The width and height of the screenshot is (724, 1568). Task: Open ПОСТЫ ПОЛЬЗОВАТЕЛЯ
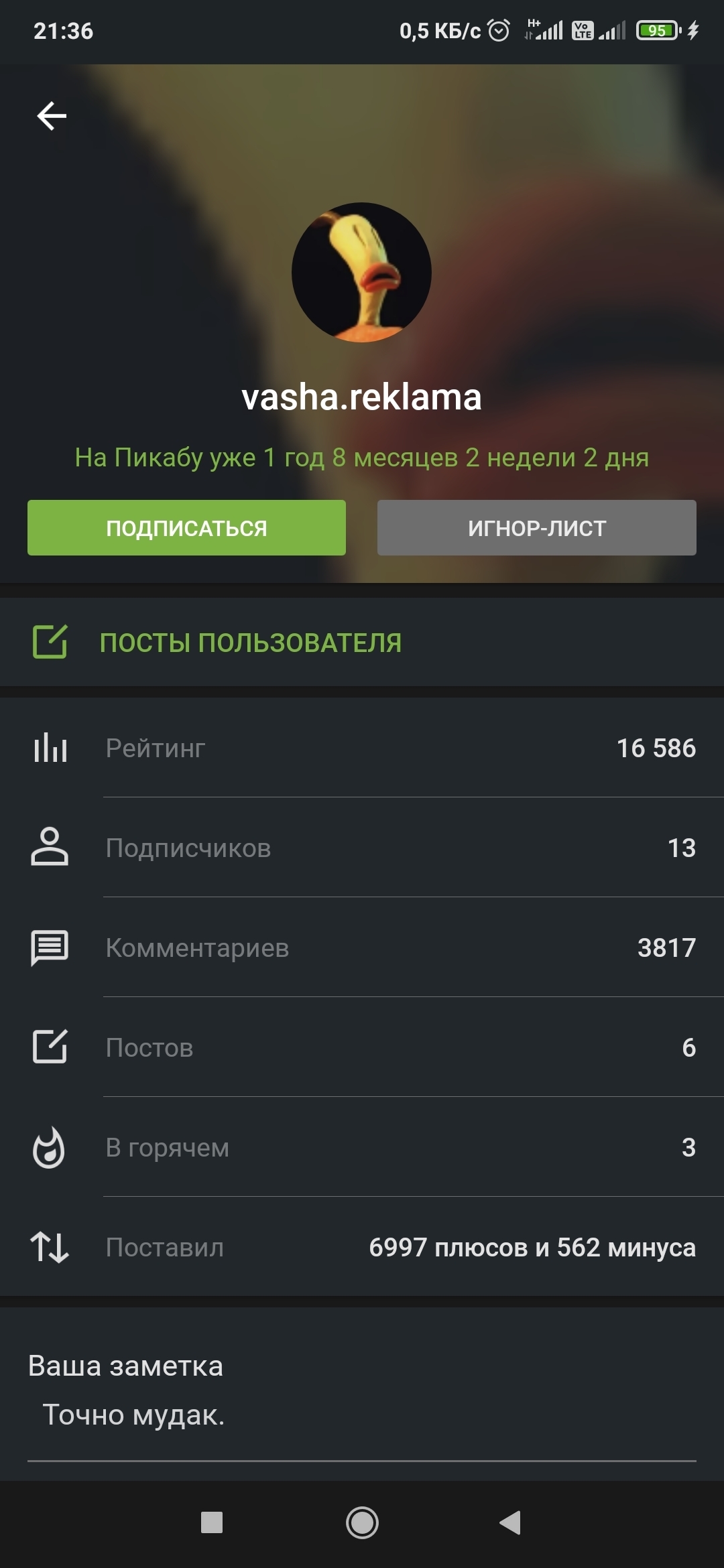[250, 643]
